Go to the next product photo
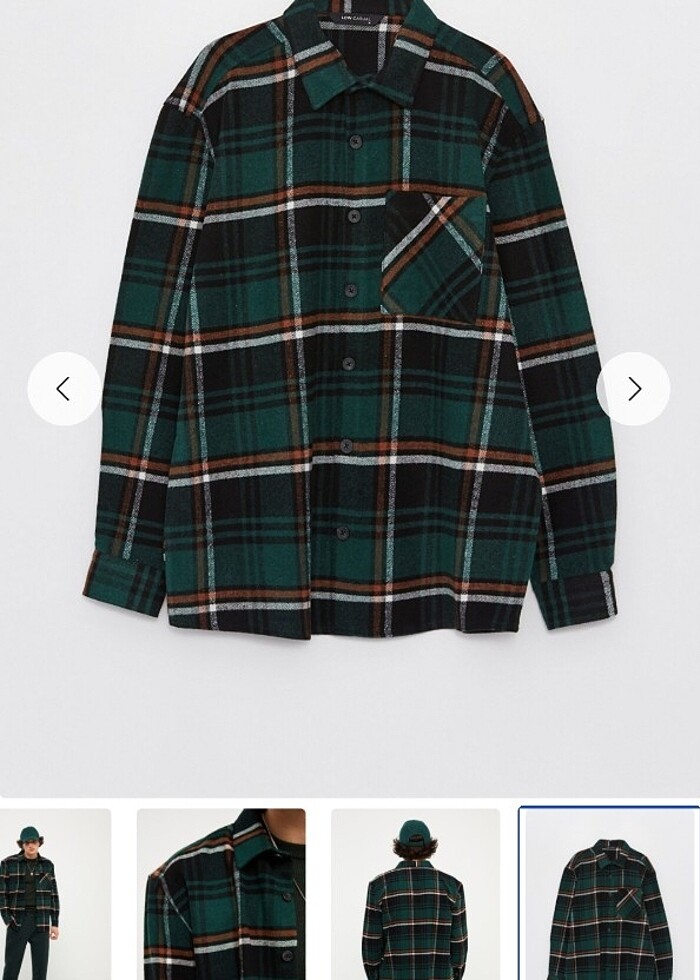 pos(633,389)
